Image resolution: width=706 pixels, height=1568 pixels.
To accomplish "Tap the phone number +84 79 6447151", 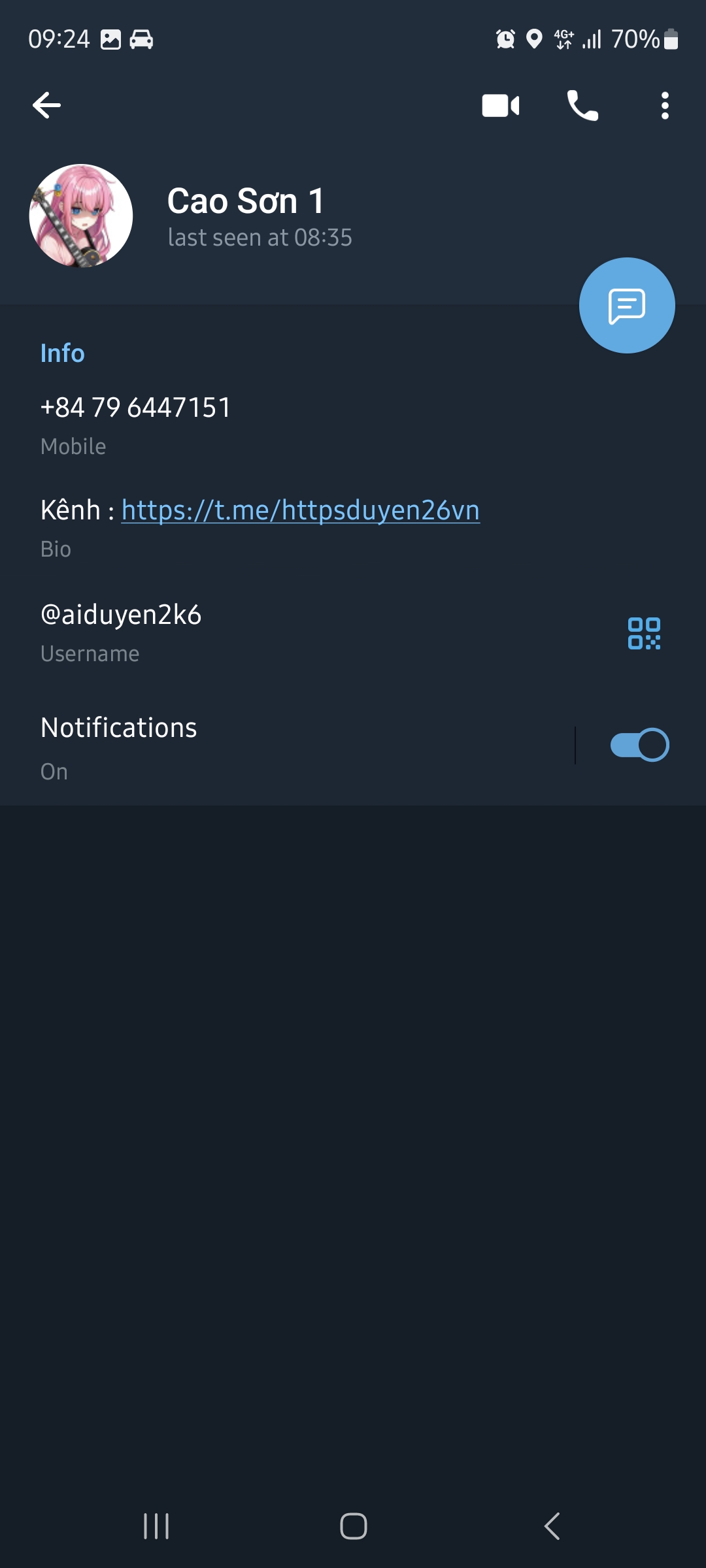I will pos(135,406).
